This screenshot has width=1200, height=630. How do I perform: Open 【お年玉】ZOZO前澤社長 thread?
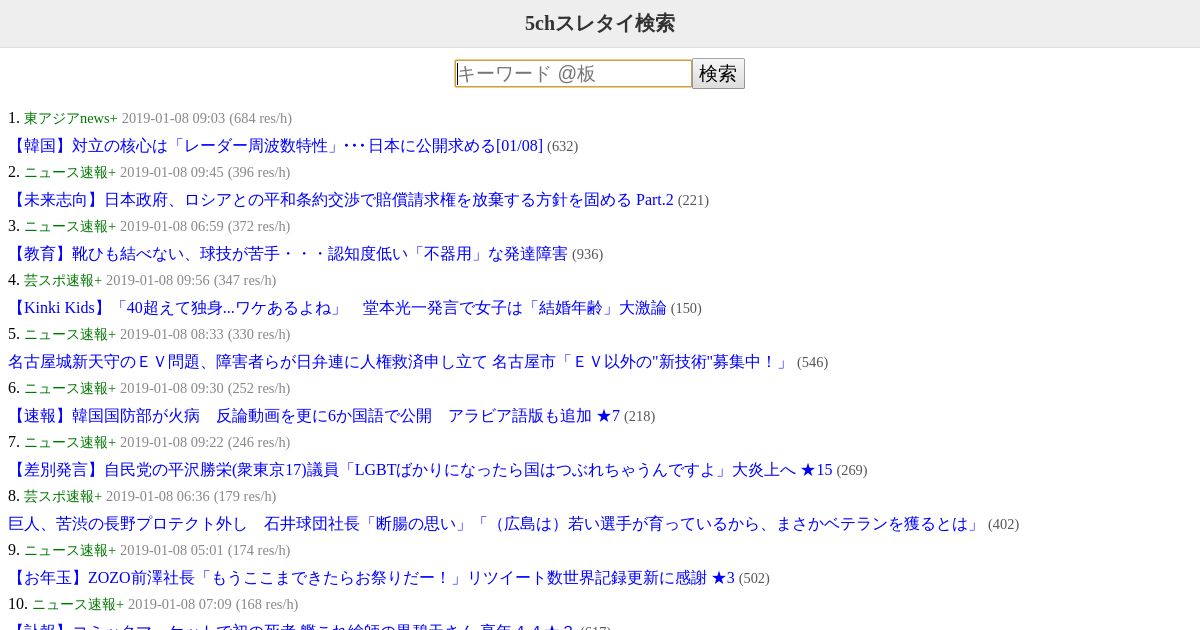click(371, 578)
